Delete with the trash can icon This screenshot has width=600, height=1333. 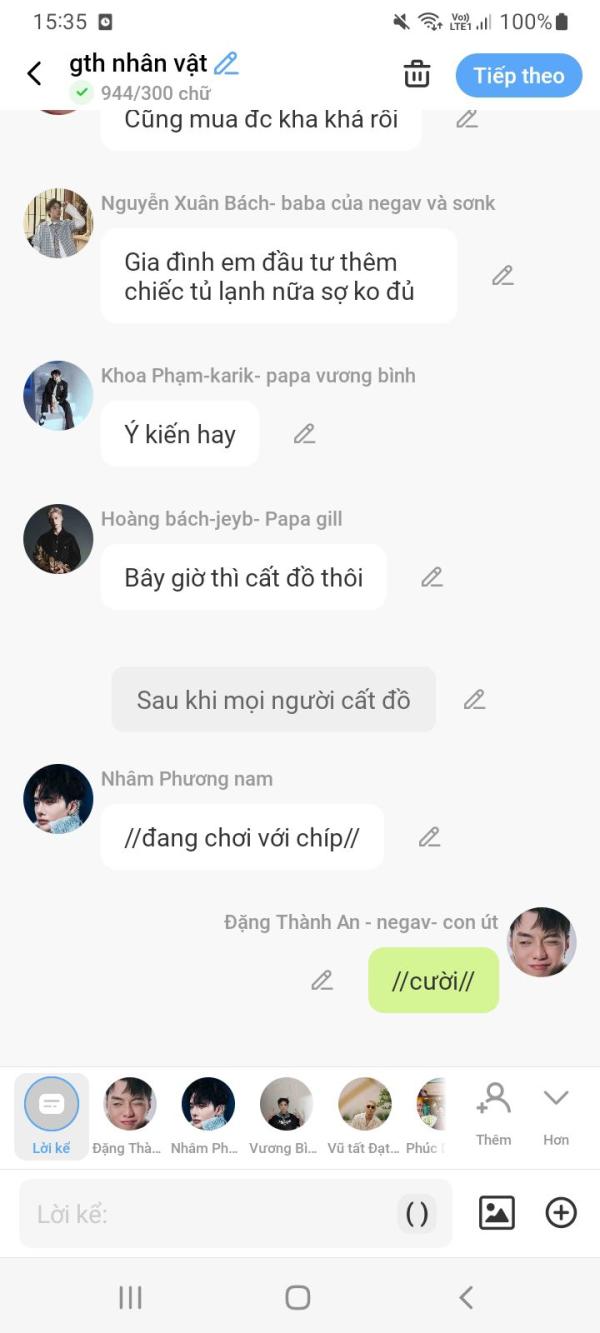click(x=416, y=74)
